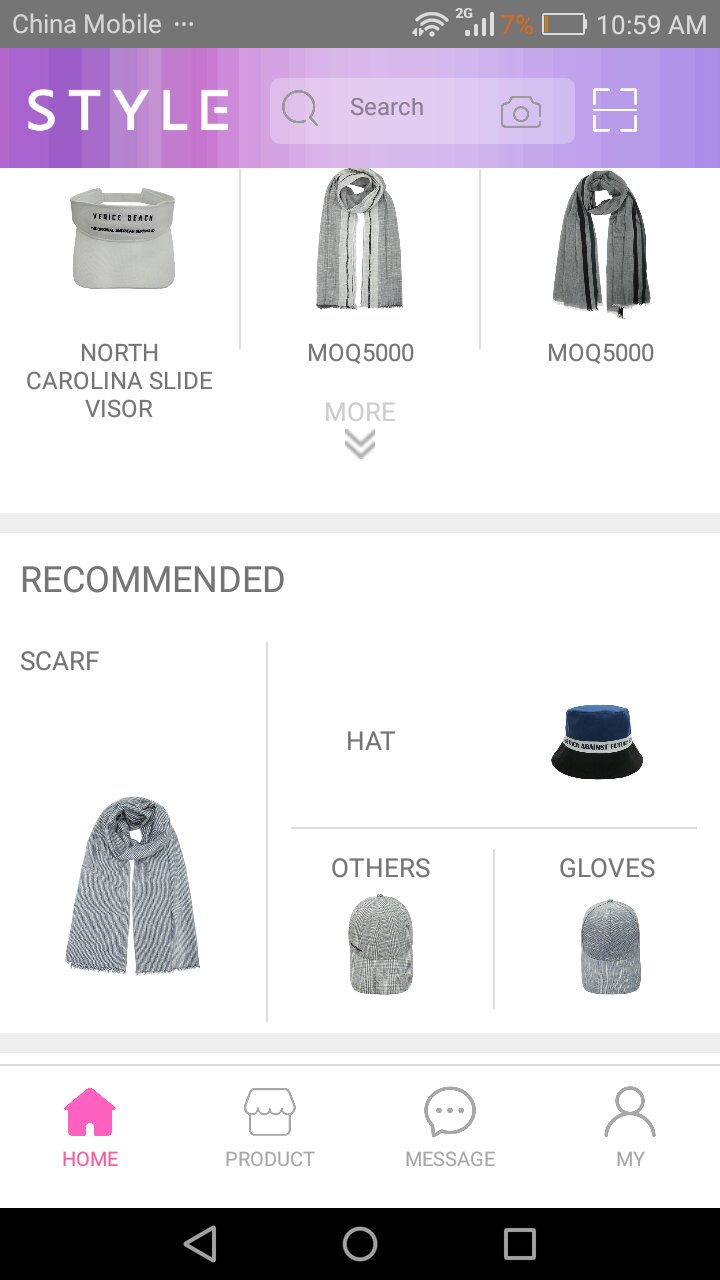Switch to the MESSAGE tab
The image size is (720, 1280).
450,1128
